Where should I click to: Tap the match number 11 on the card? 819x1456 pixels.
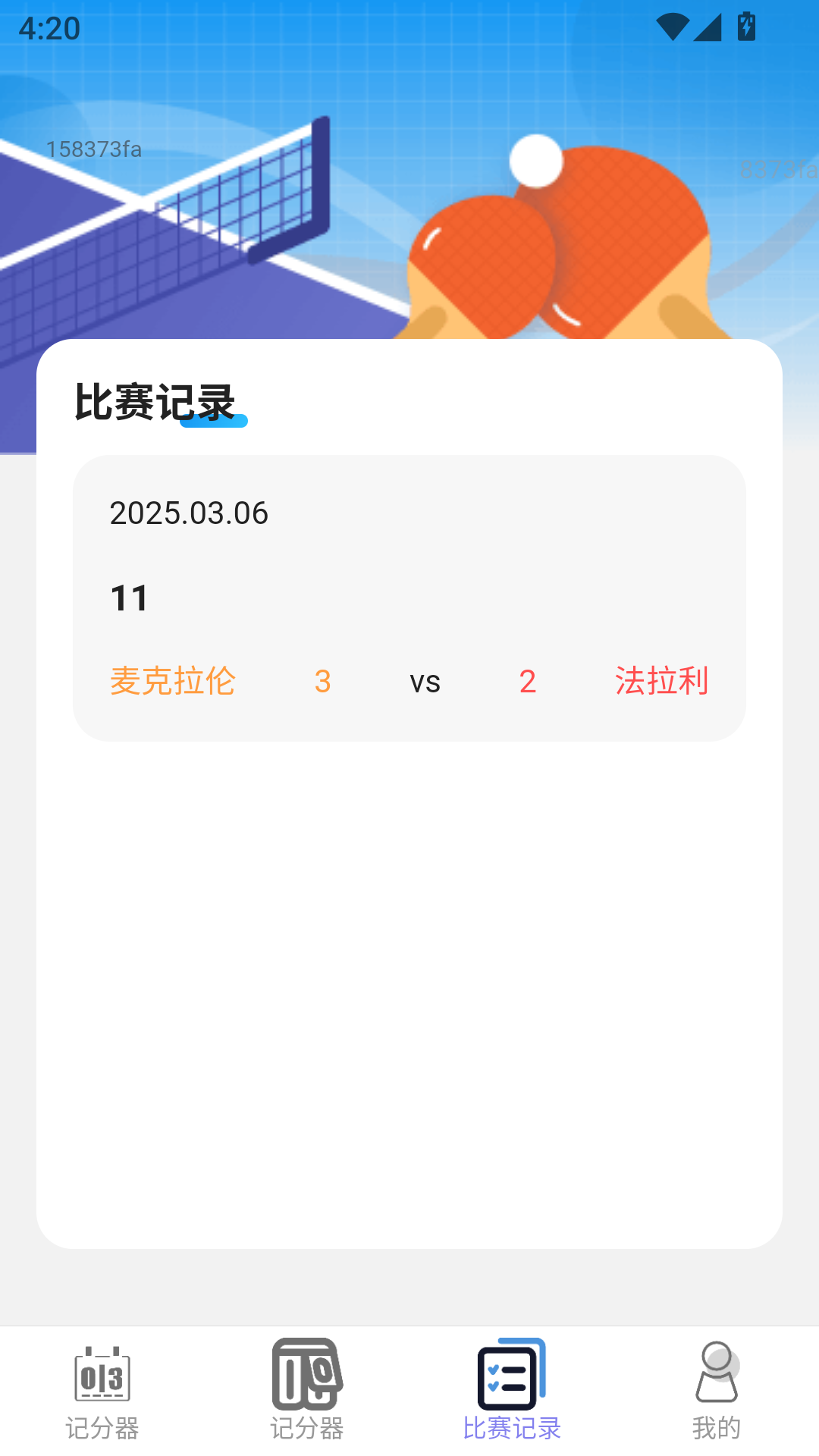coord(129,598)
